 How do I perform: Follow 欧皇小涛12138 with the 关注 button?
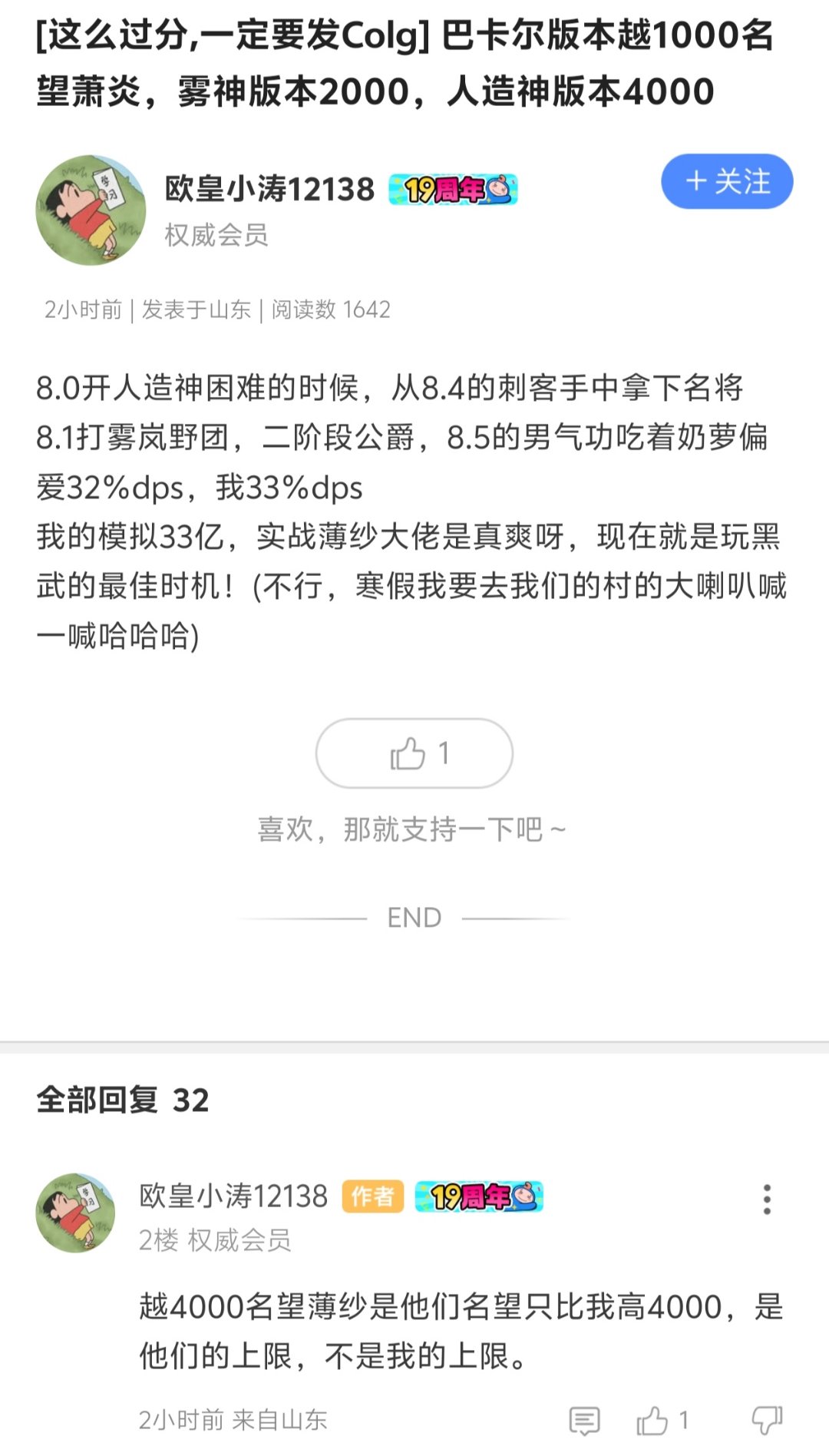click(x=726, y=182)
